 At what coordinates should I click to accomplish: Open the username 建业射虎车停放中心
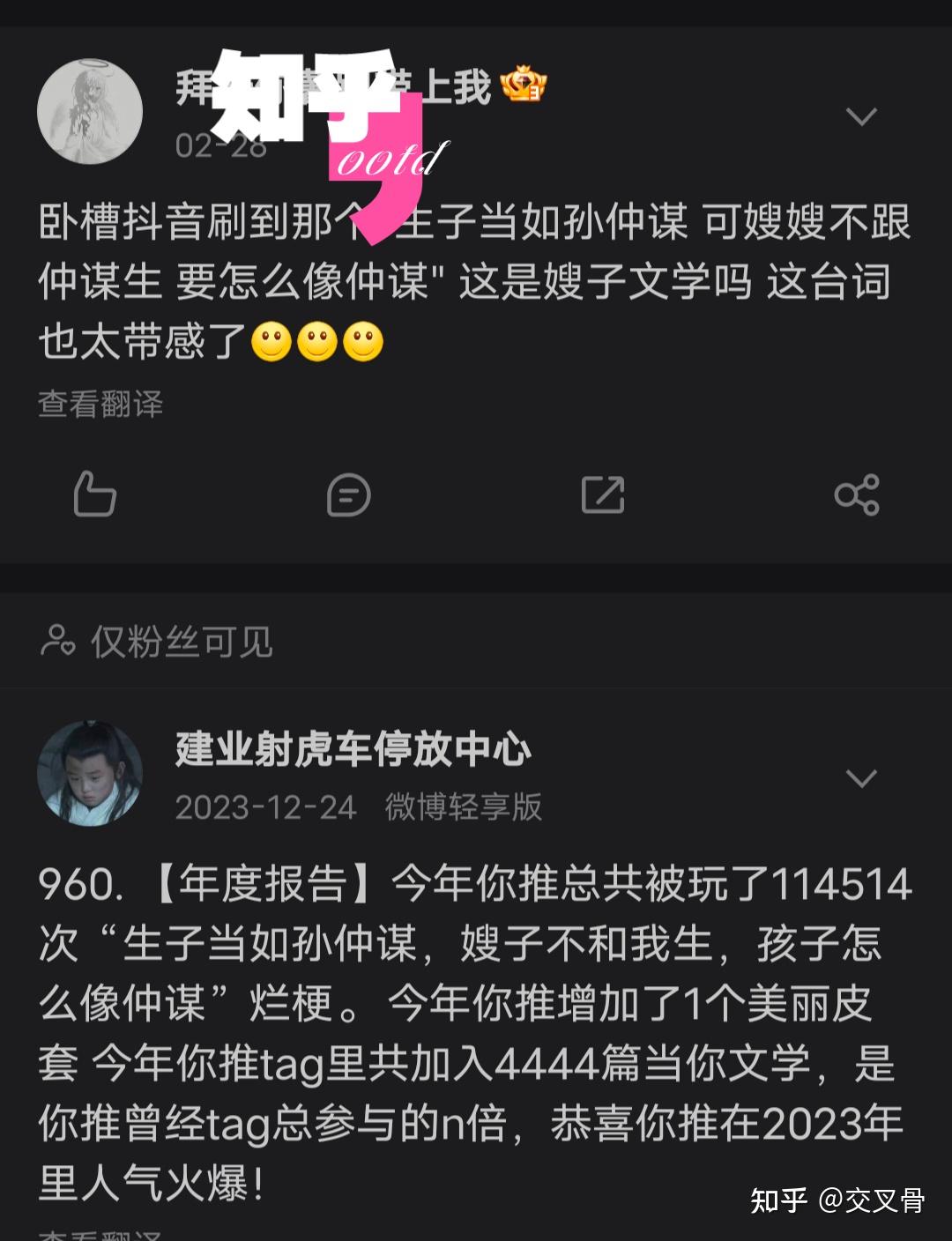[x=353, y=749]
